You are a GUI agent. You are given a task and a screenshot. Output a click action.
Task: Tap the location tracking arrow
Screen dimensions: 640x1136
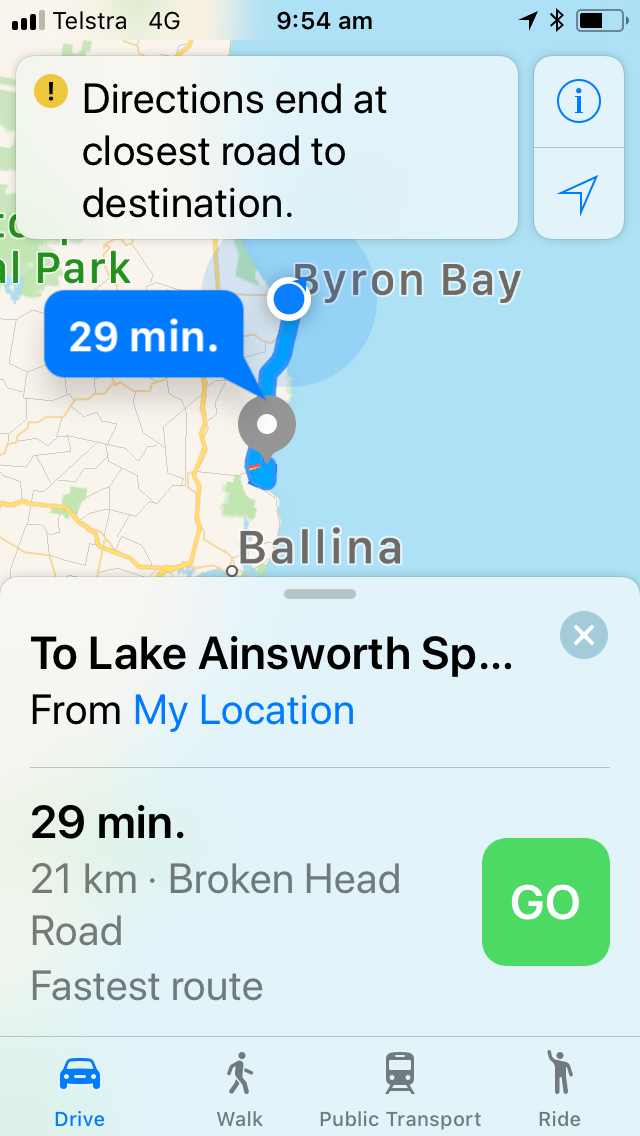(578, 193)
